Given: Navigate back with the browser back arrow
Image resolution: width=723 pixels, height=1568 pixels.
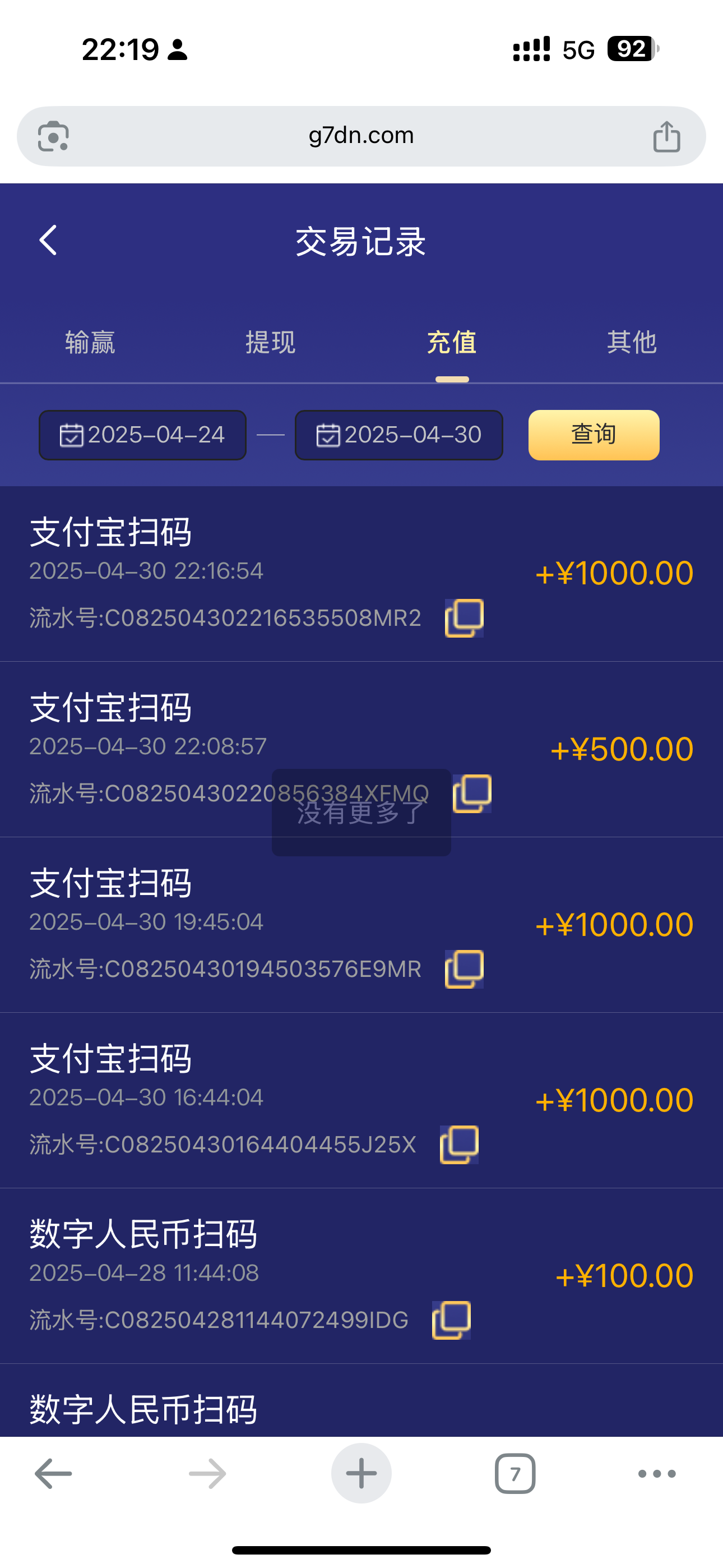Looking at the screenshot, I should (x=54, y=1474).
